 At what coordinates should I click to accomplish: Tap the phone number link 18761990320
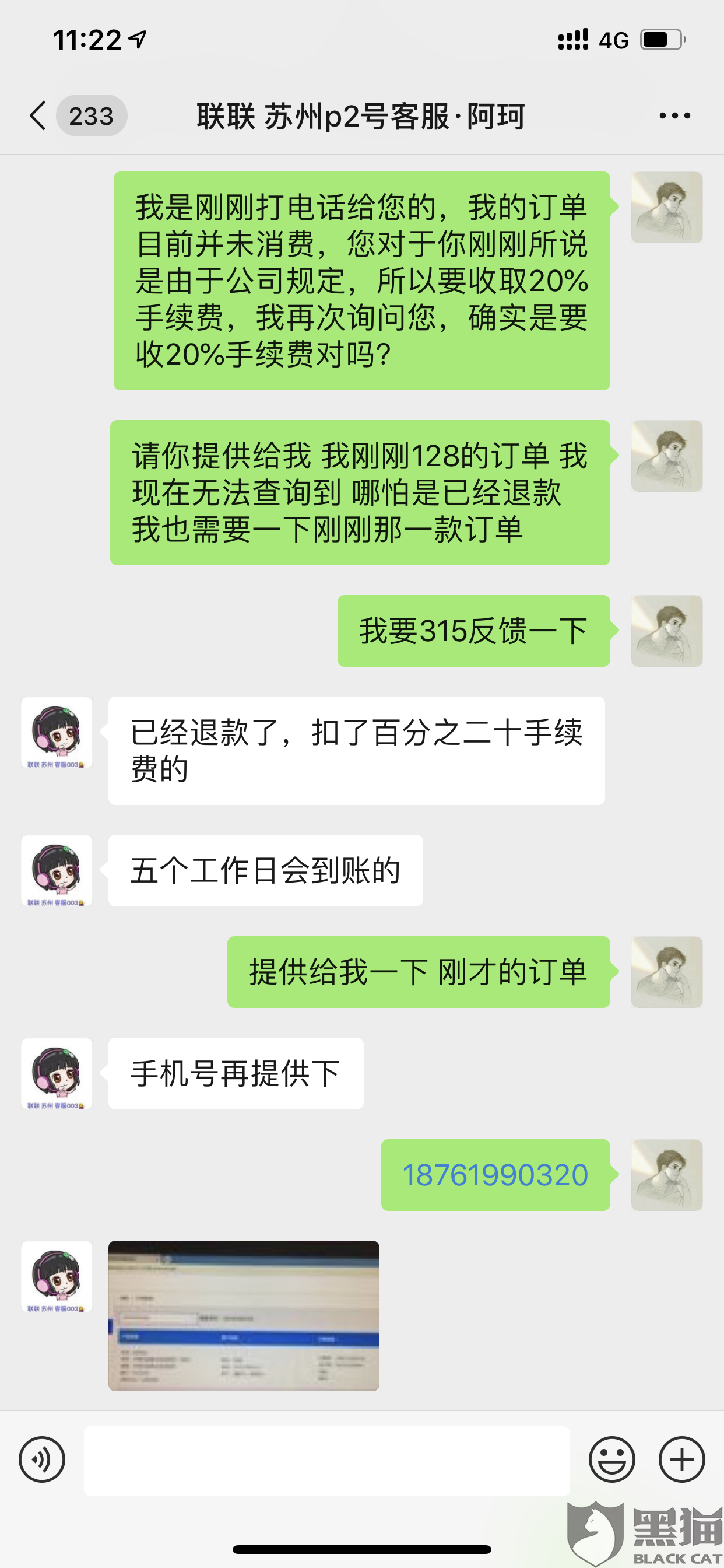pos(495,1175)
